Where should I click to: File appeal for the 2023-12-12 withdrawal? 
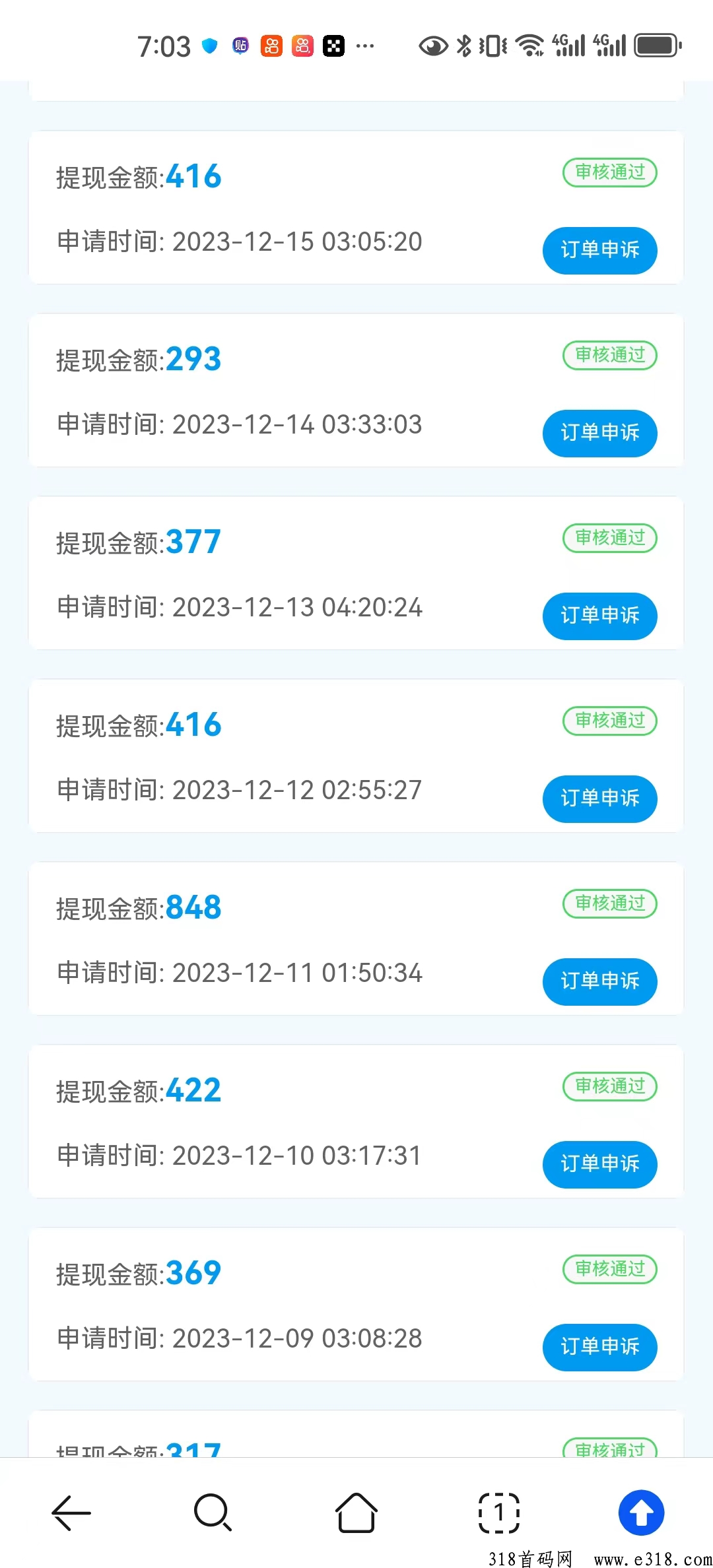pos(599,799)
